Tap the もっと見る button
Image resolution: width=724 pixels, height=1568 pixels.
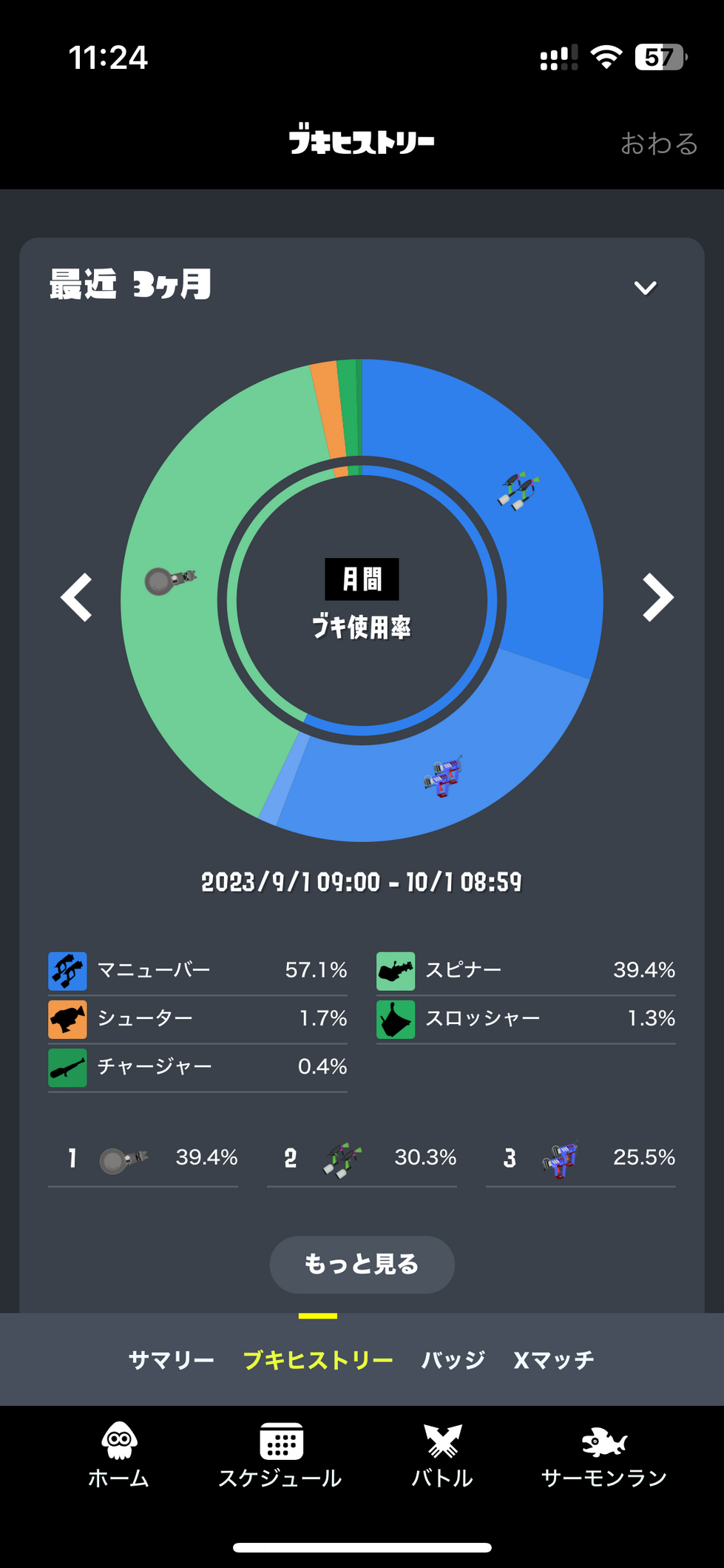[362, 1264]
